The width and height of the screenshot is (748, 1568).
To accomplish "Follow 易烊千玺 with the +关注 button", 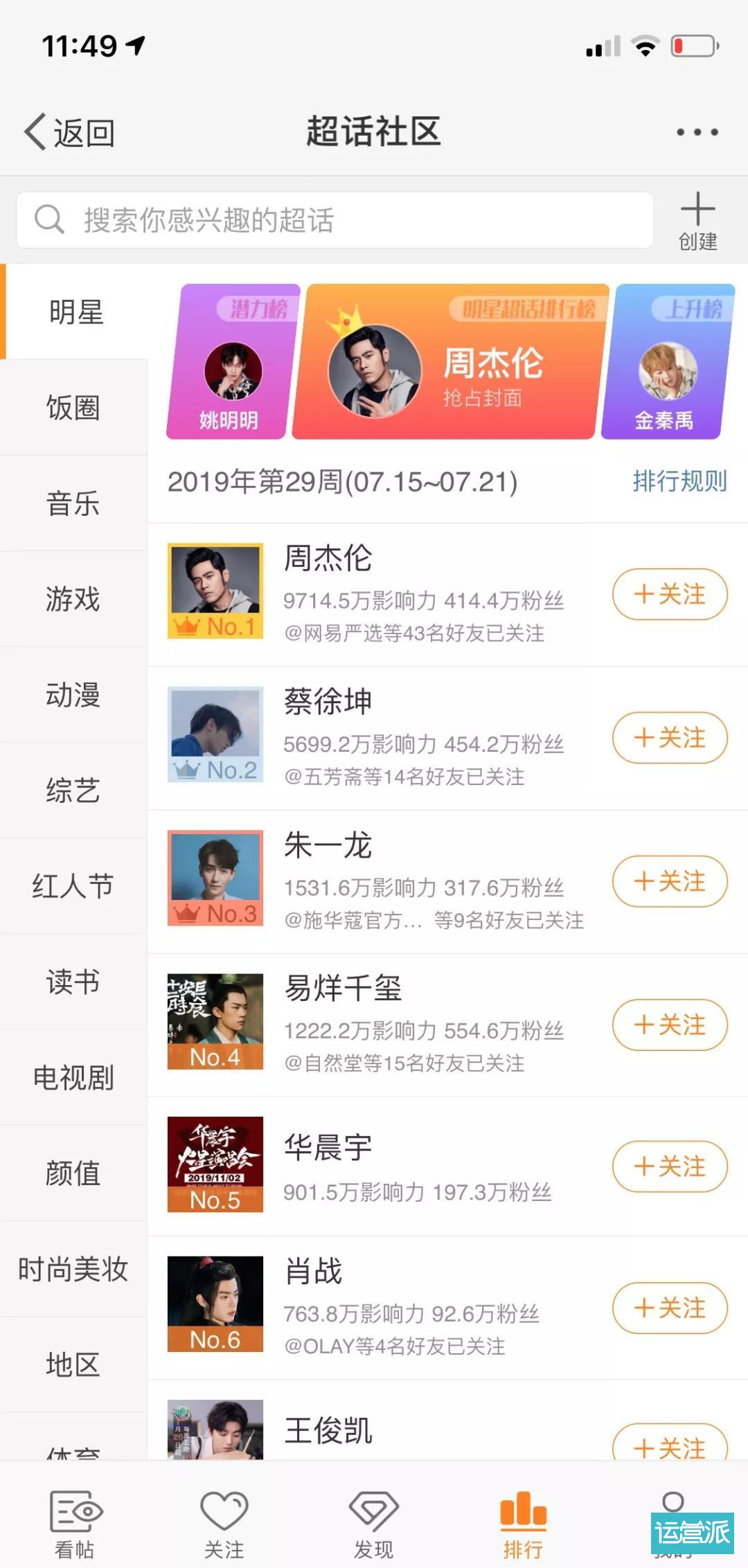I will tap(670, 1025).
